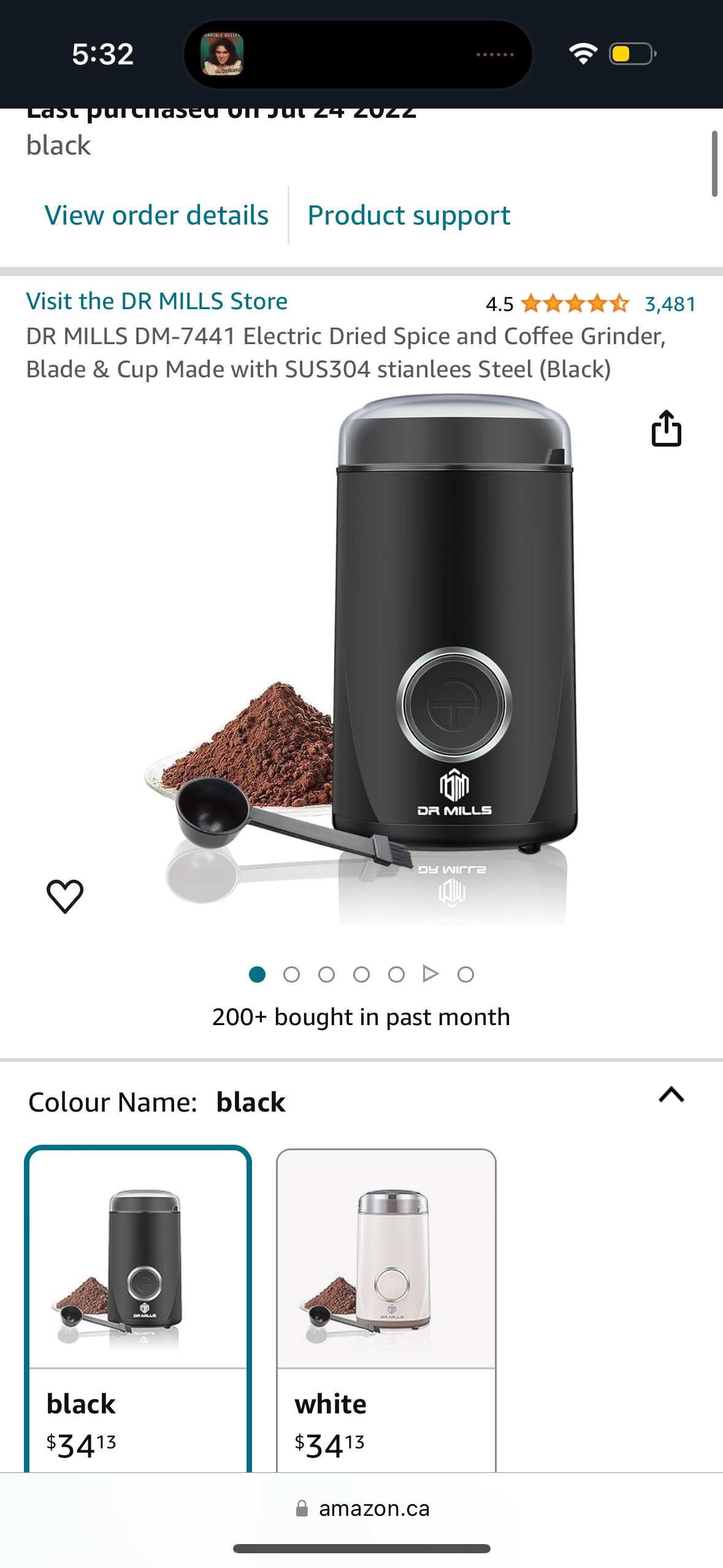Share this coffee grinder product
723x1568 pixels.
pyautogui.click(x=666, y=428)
